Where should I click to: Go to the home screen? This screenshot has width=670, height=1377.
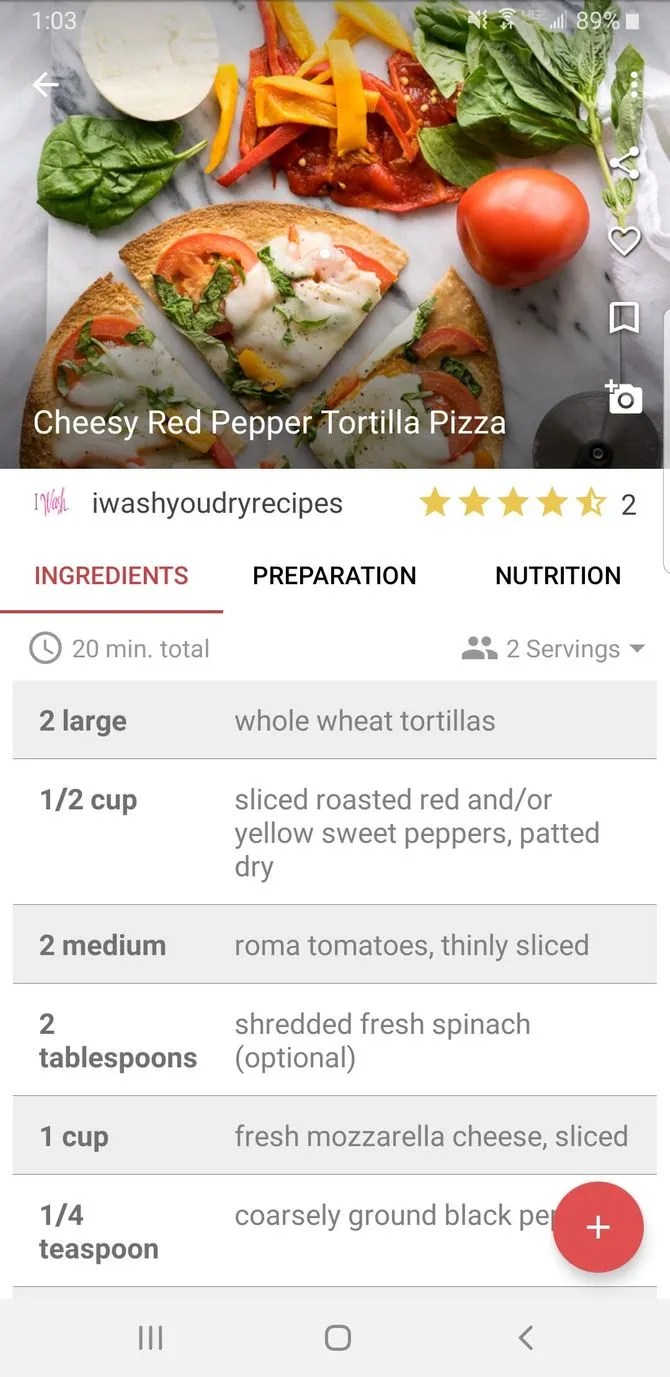[338, 1338]
